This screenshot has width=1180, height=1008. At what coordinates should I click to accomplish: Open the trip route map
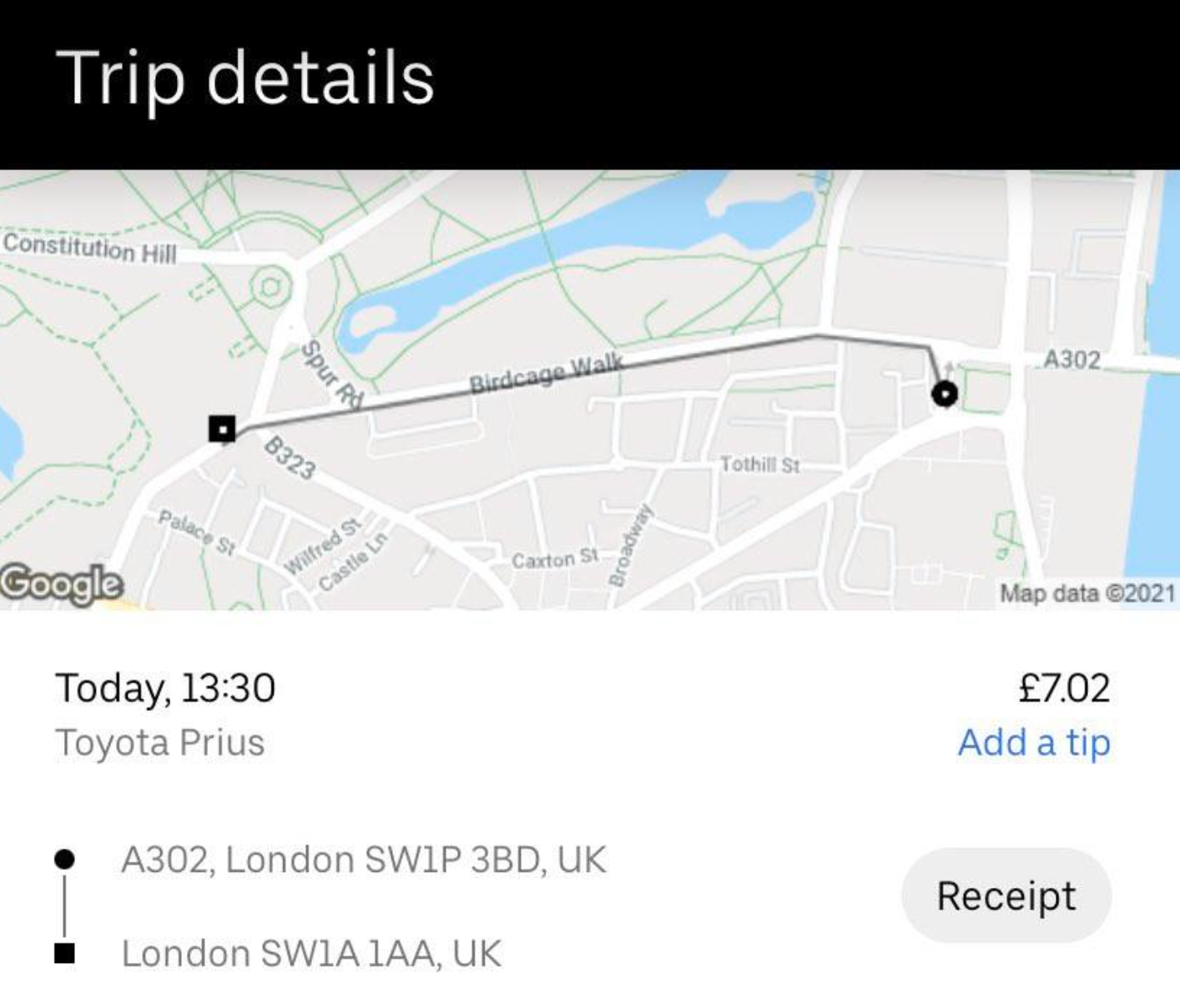(589, 389)
